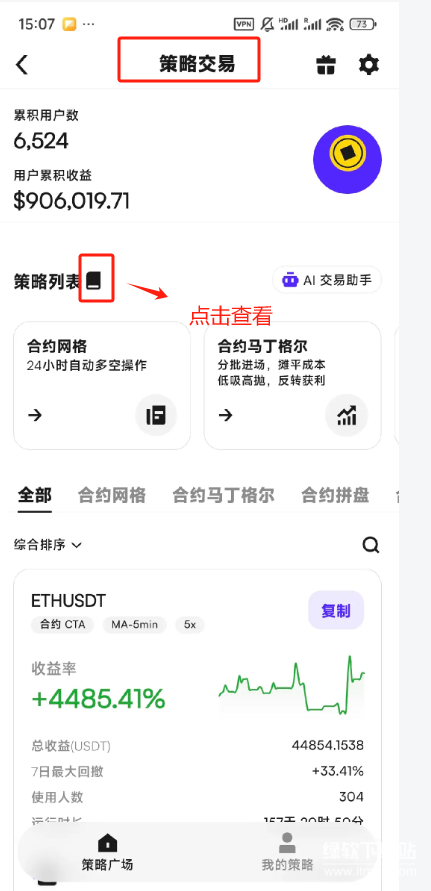Switch to the 合约马丁格尔 tab
431x891 pixels.
[x=223, y=496]
